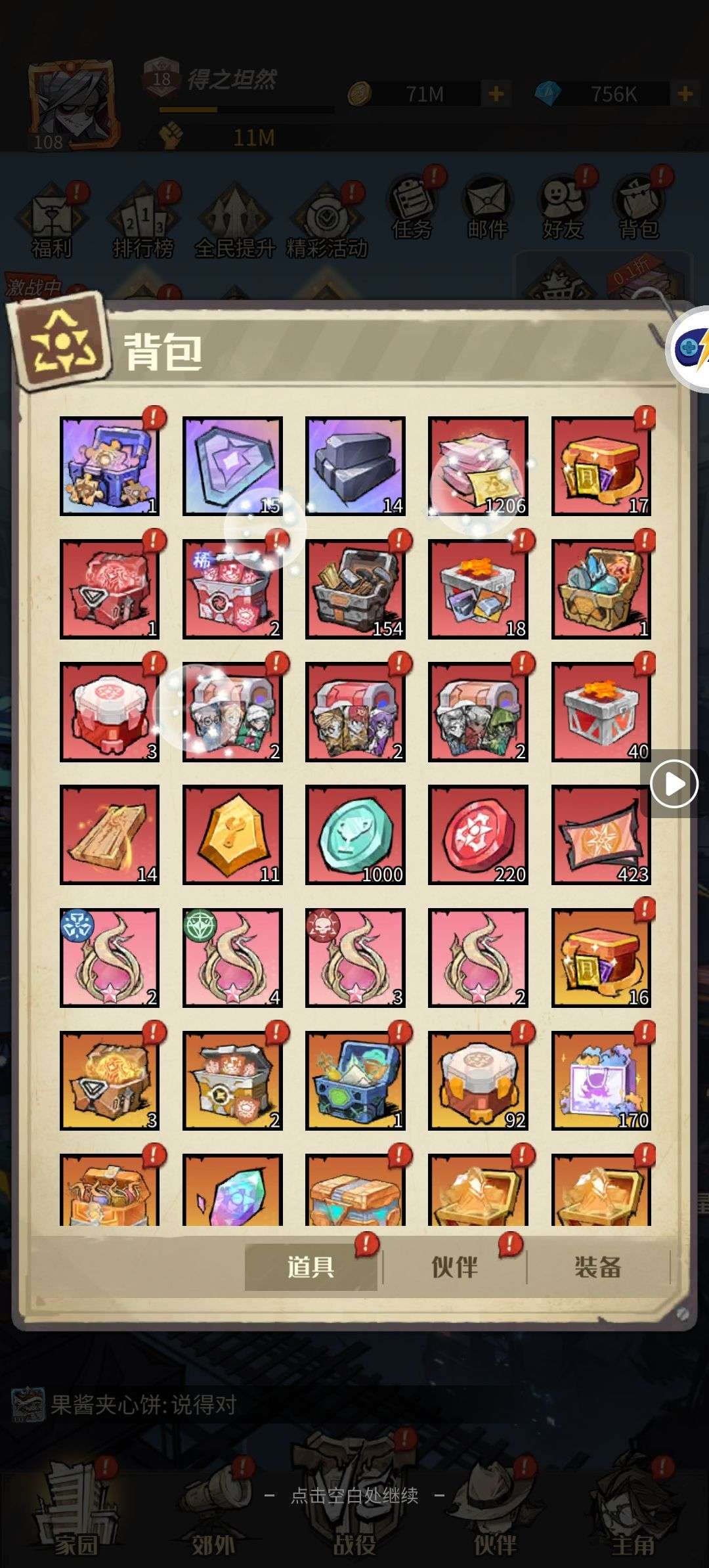The width and height of the screenshot is (709, 1568).
Task: Tap the floating play button
Action: click(x=674, y=783)
